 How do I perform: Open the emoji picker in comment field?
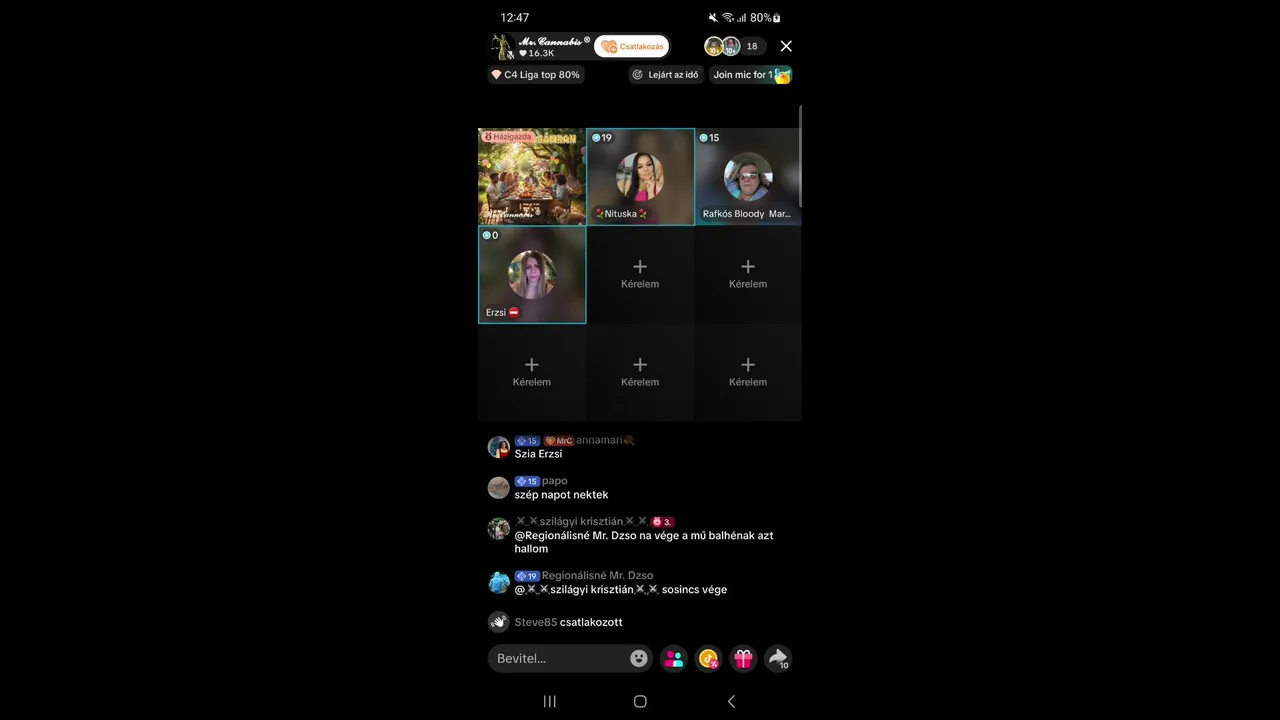pyautogui.click(x=639, y=658)
